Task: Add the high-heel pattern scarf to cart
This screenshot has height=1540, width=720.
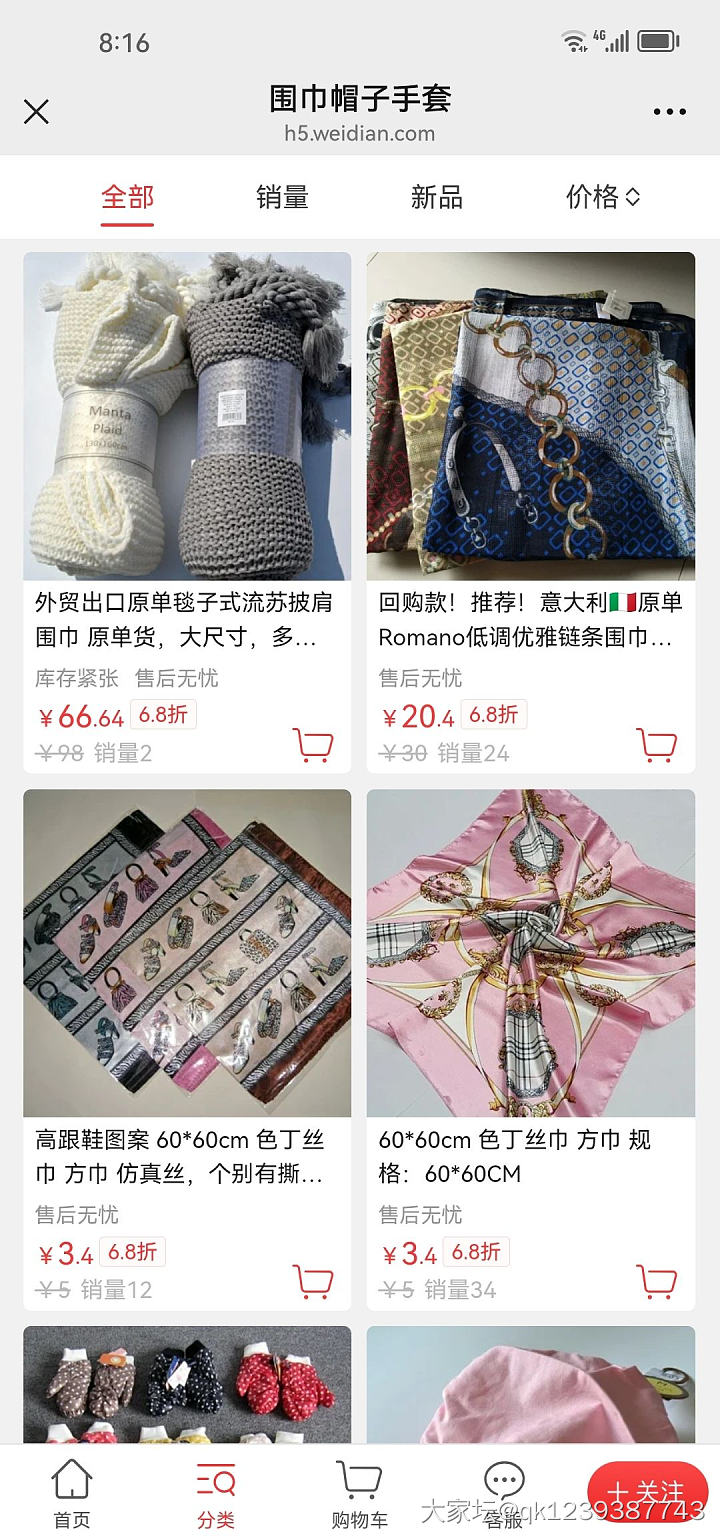Action: click(314, 1281)
